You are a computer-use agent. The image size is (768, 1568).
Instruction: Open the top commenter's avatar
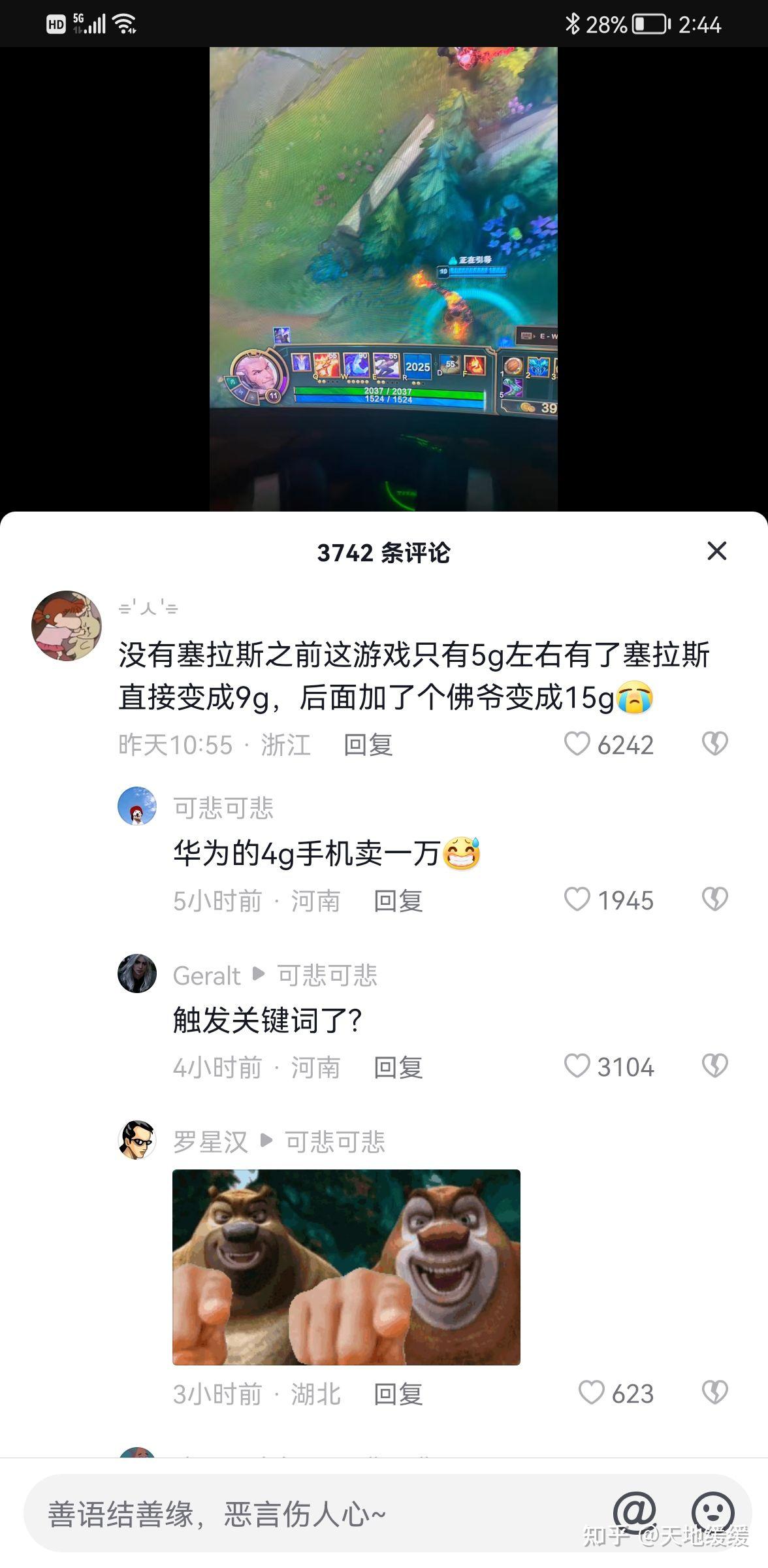pos(67,625)
